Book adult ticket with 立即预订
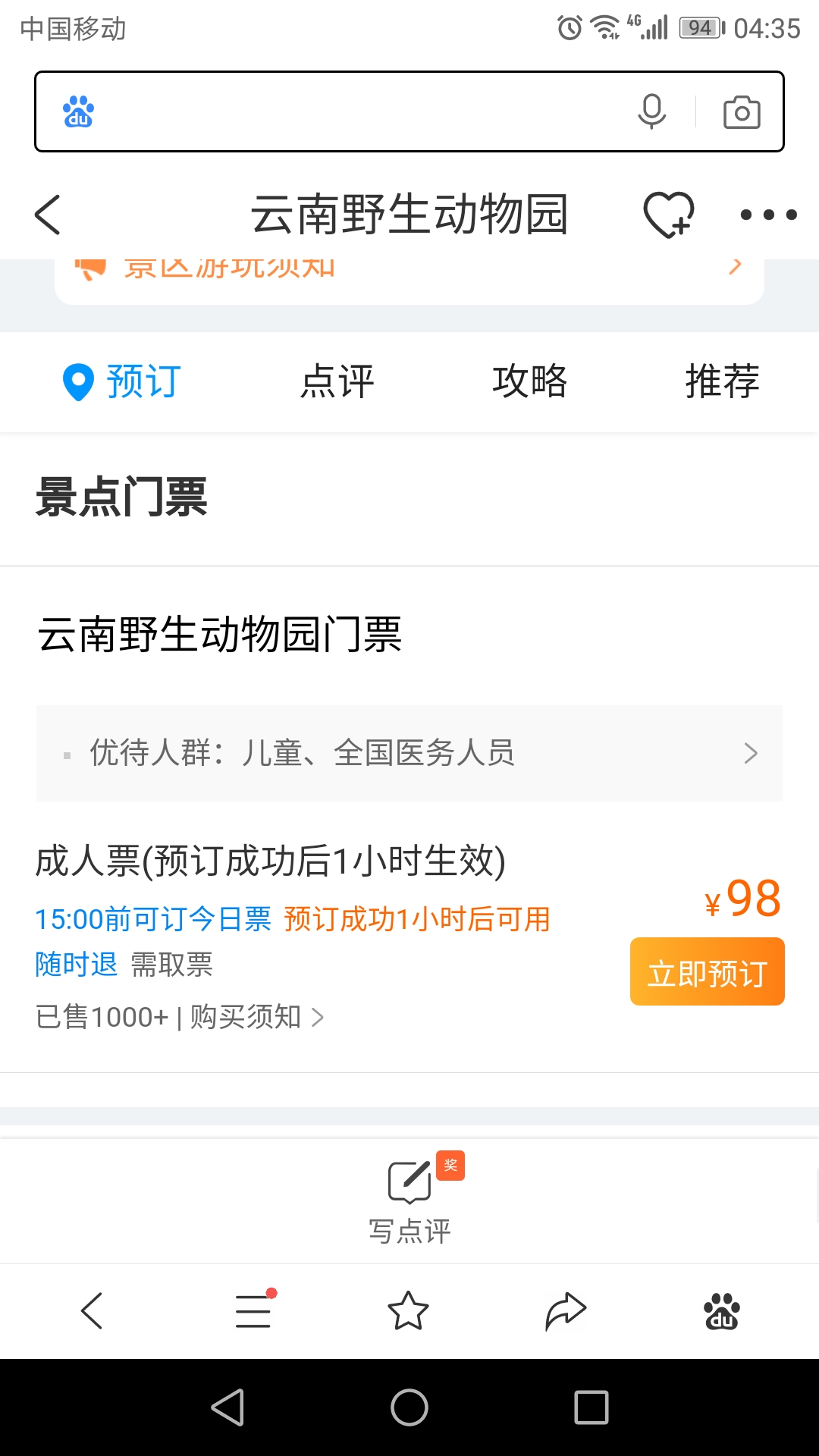Image resolution: width=819 pixels, height=1456 pixels. 707,971
